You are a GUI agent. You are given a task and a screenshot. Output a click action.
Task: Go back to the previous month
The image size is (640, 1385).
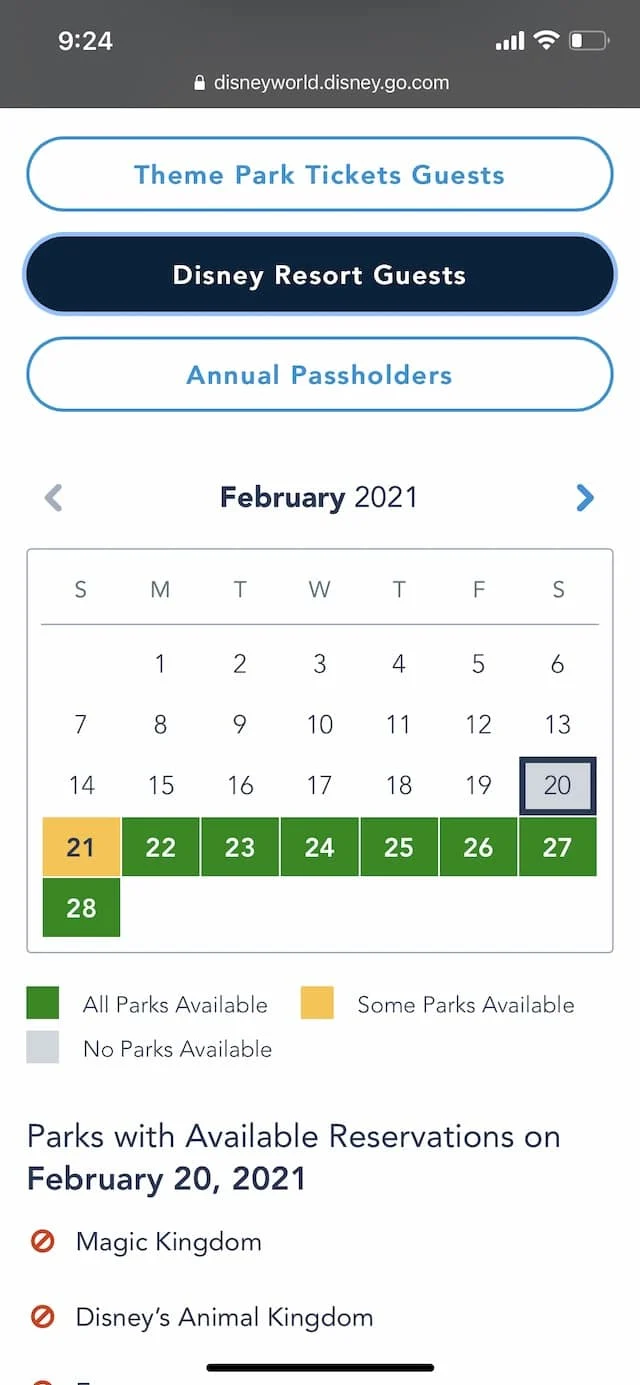(54, 497)
